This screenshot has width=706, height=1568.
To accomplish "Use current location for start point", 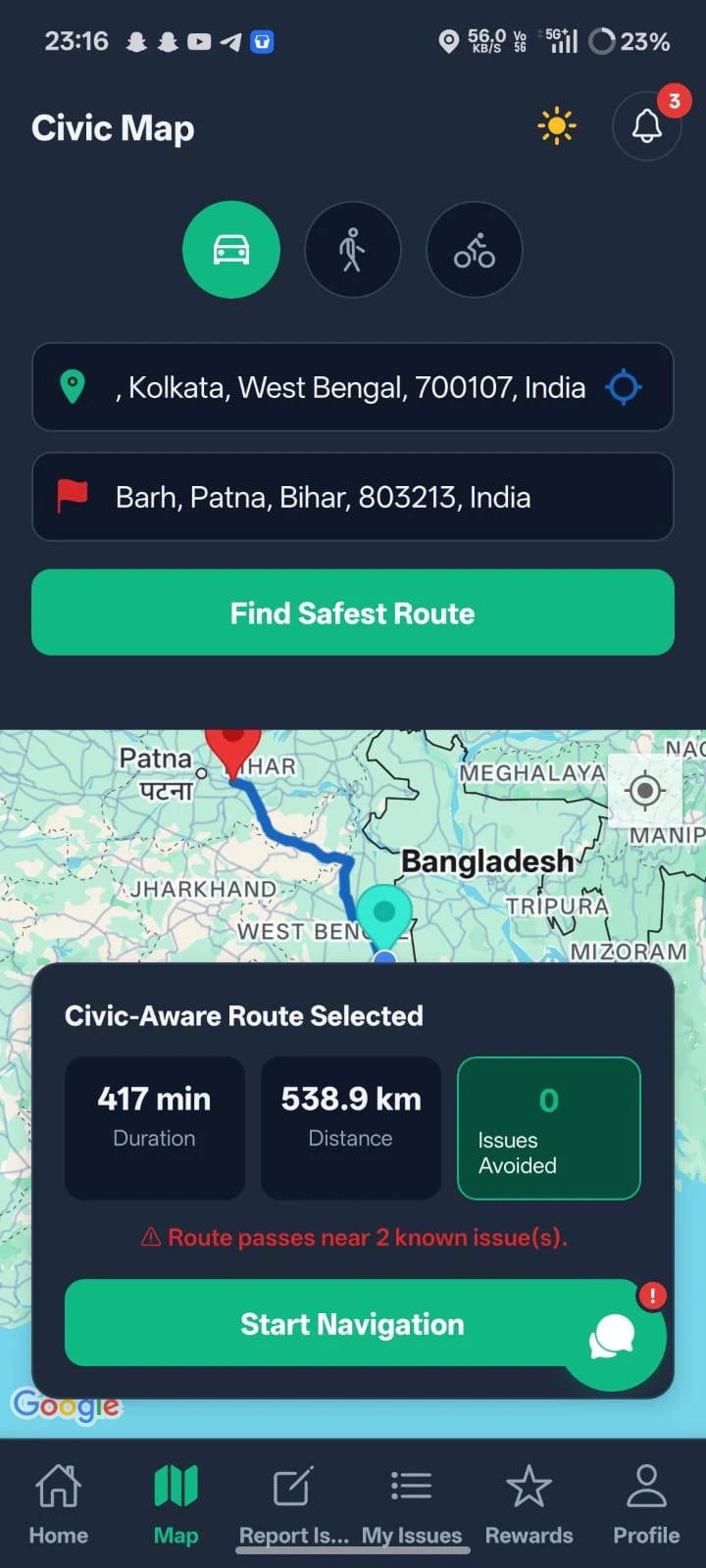I will (624, 387).
